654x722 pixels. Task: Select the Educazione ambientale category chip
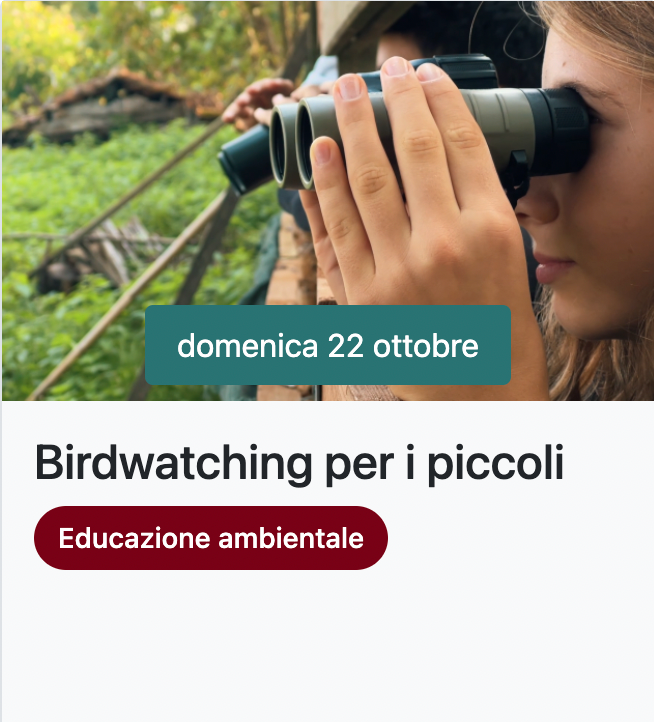211,538
